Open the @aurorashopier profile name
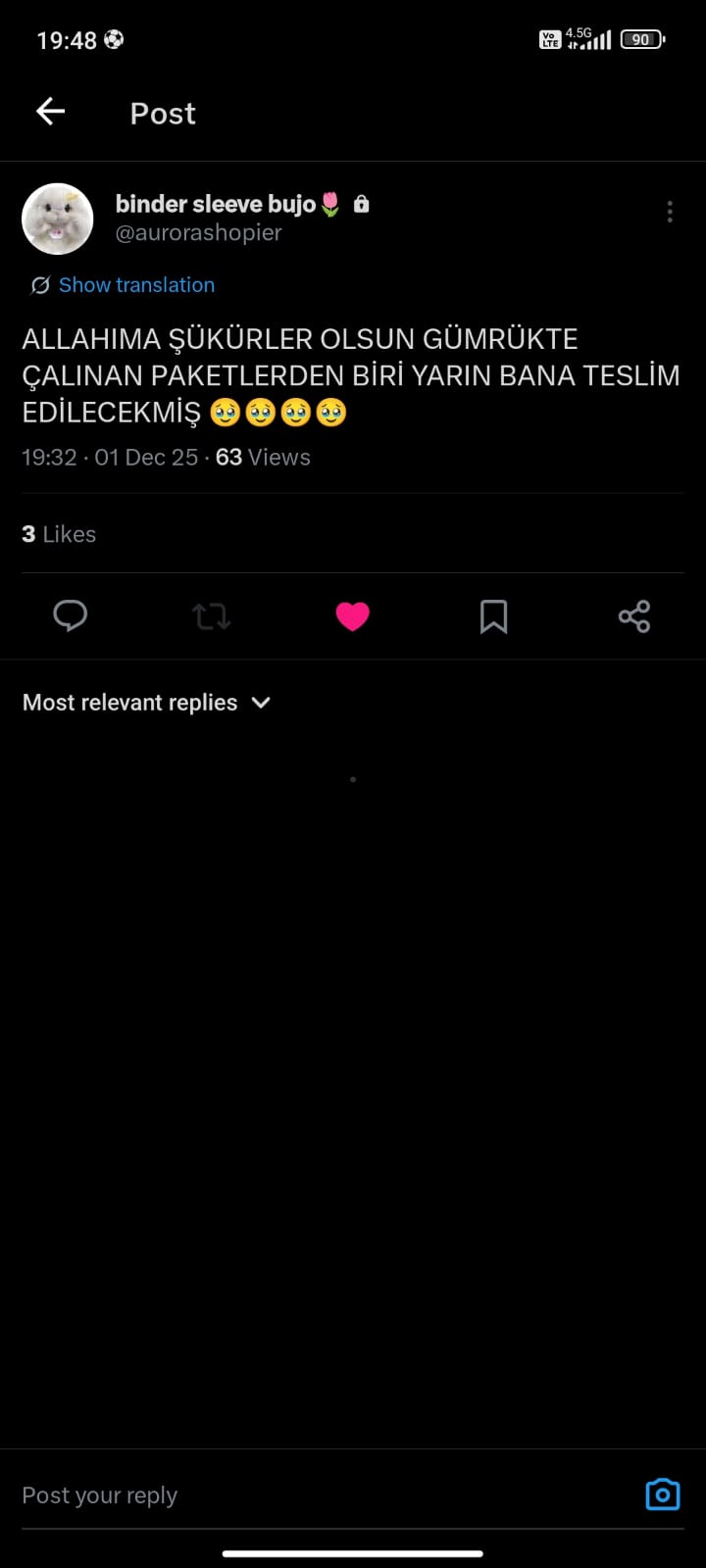 coord(199,233)
